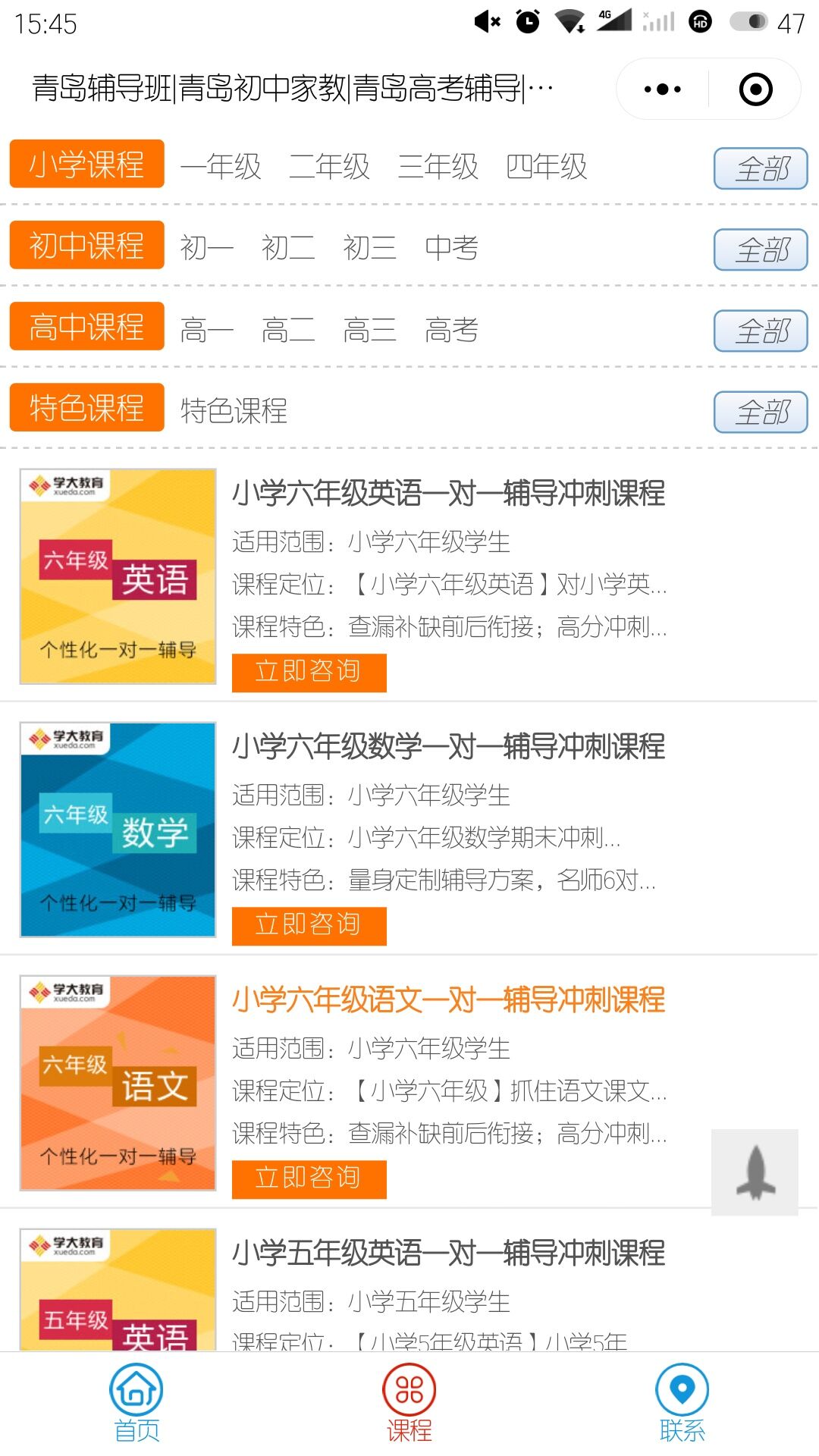Show all 初中课程 with 全部 button

760,249
